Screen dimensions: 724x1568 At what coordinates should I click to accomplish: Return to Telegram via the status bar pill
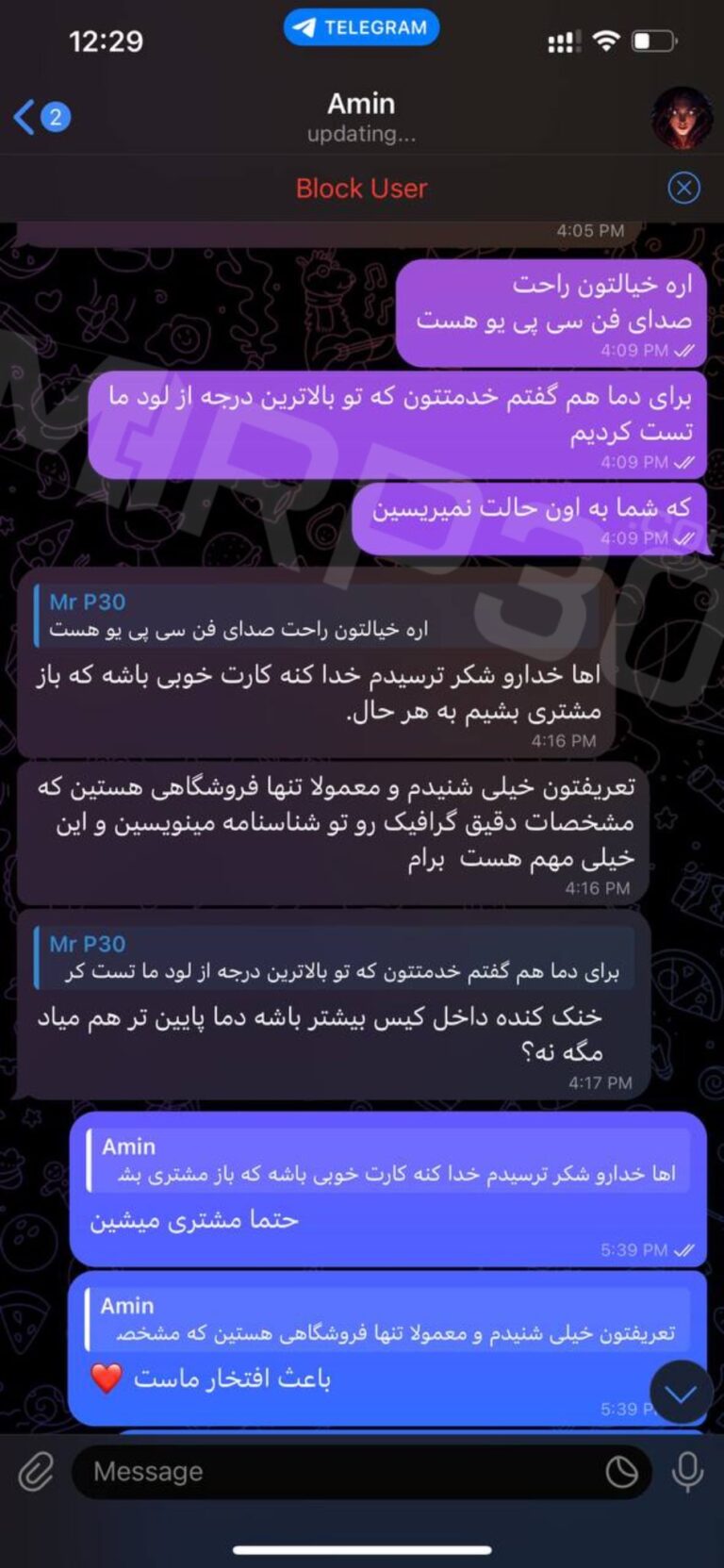pos(361,27)
